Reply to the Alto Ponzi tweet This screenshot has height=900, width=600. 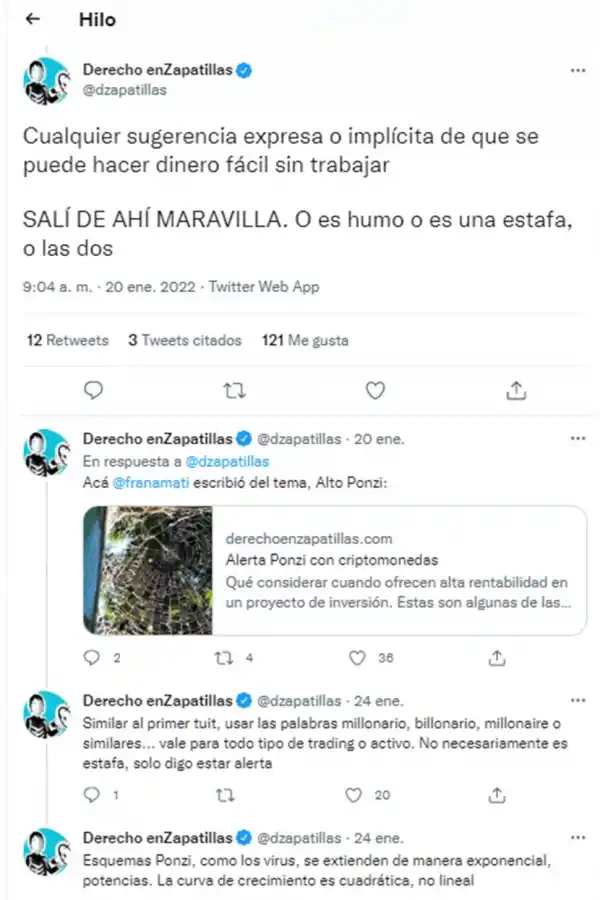93,658
